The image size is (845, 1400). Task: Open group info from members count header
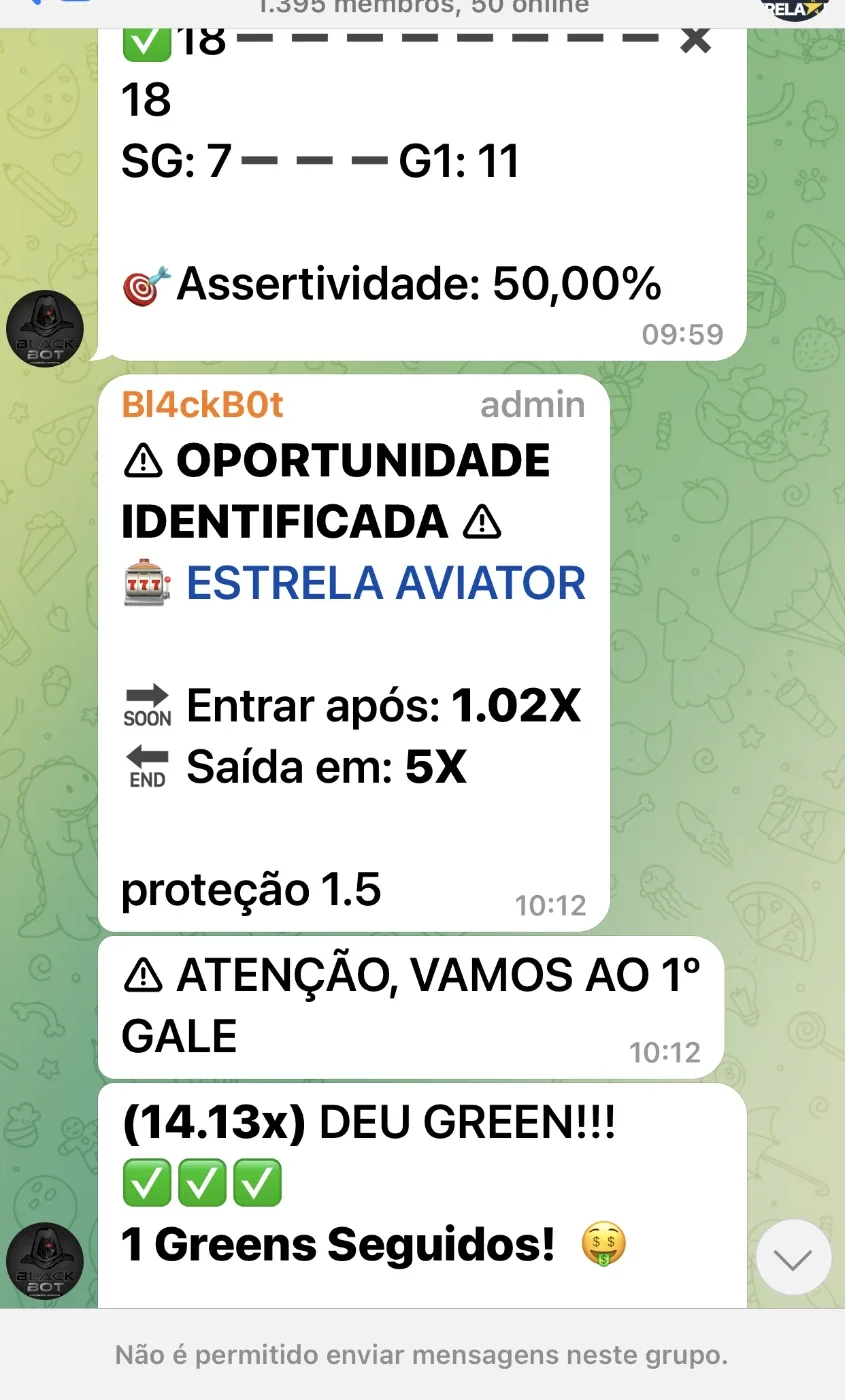coord(423,8)
